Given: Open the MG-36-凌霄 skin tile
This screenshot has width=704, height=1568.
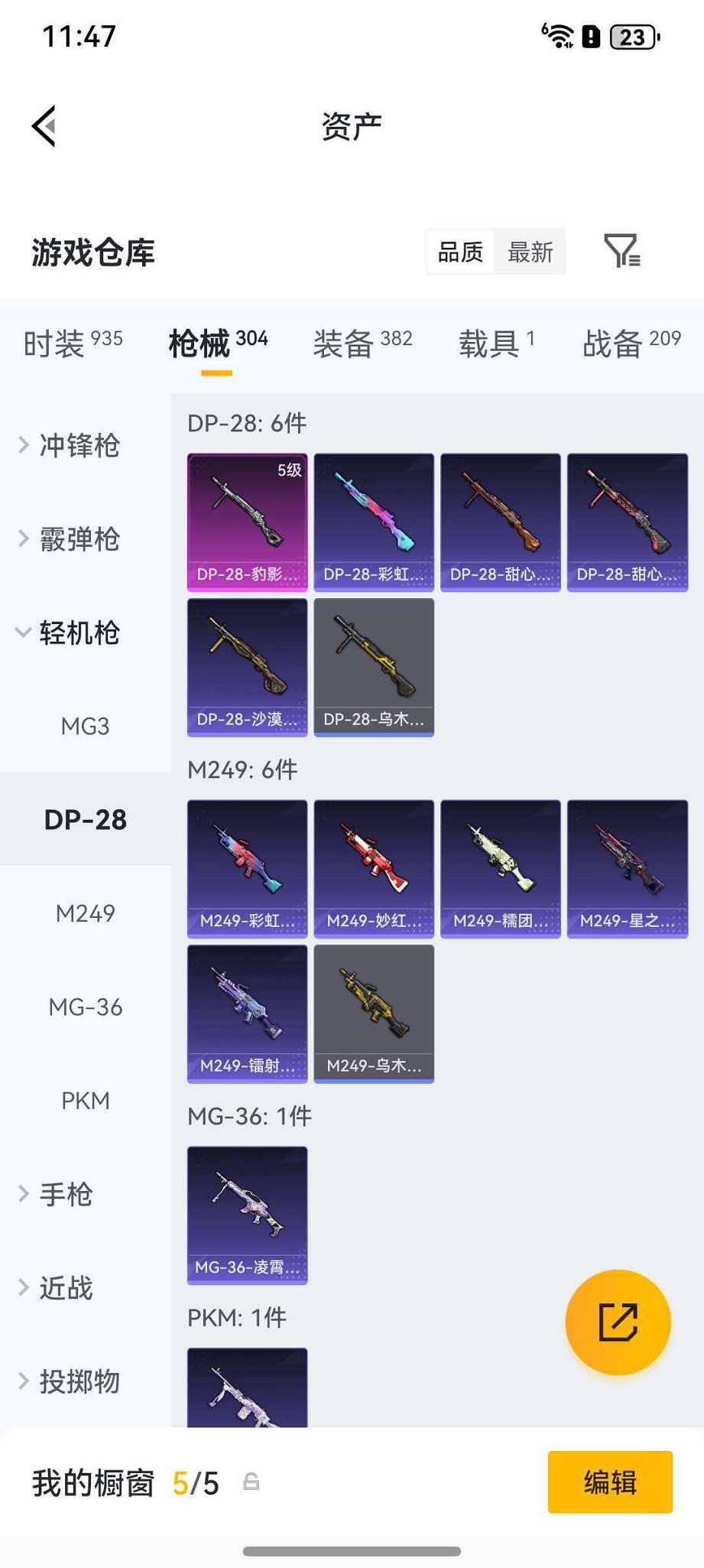Looking at the screenshot, I should (247, 1215).
